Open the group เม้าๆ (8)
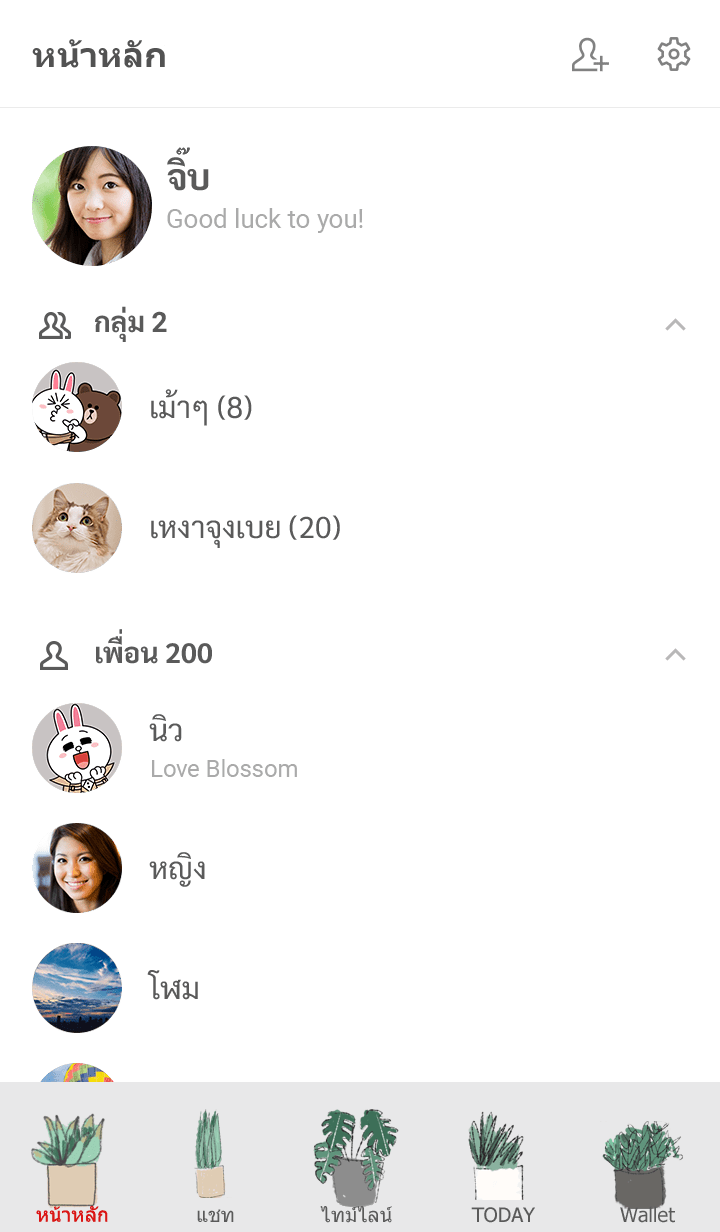720x1232 pixels. tap(200, 408)
